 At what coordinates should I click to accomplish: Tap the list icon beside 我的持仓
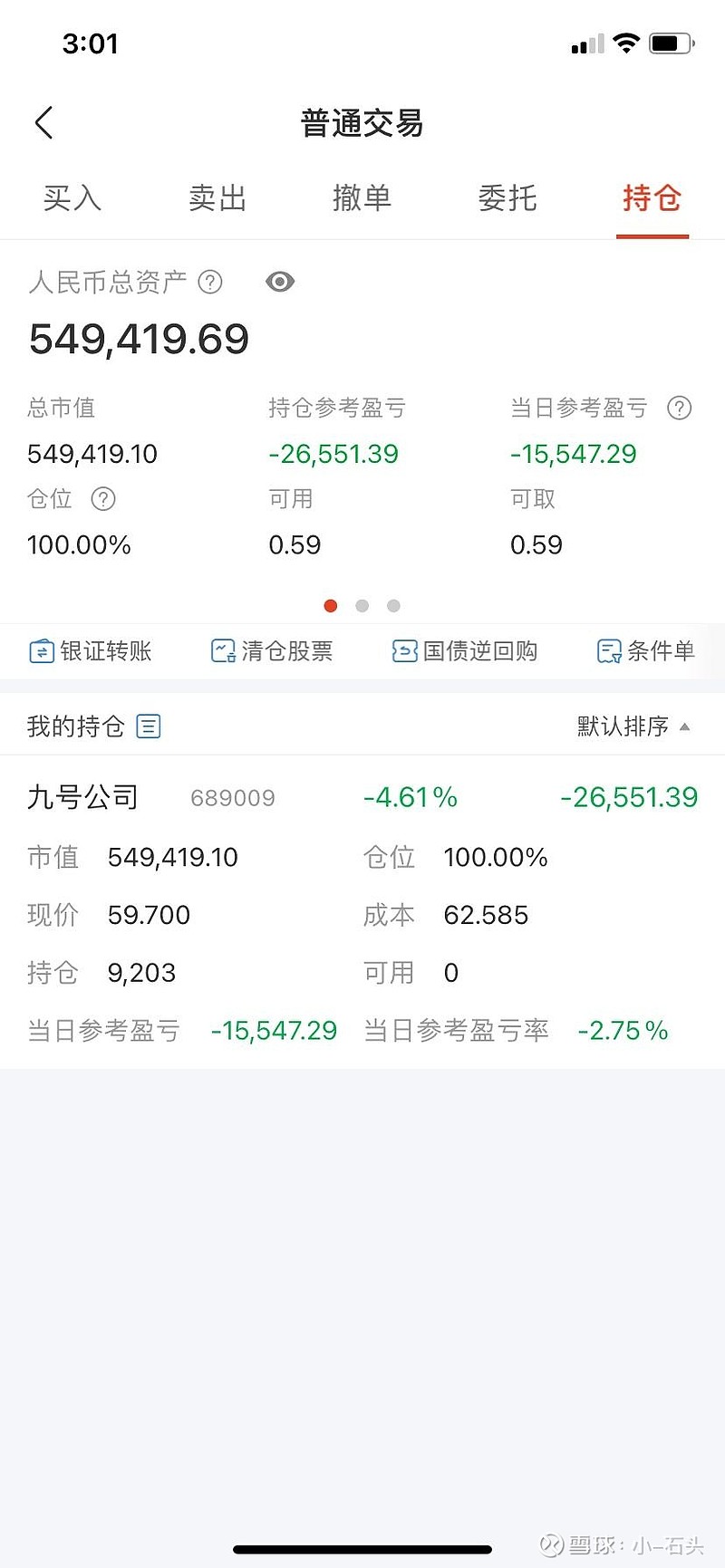pyautogui.click(x=149, y=726)
